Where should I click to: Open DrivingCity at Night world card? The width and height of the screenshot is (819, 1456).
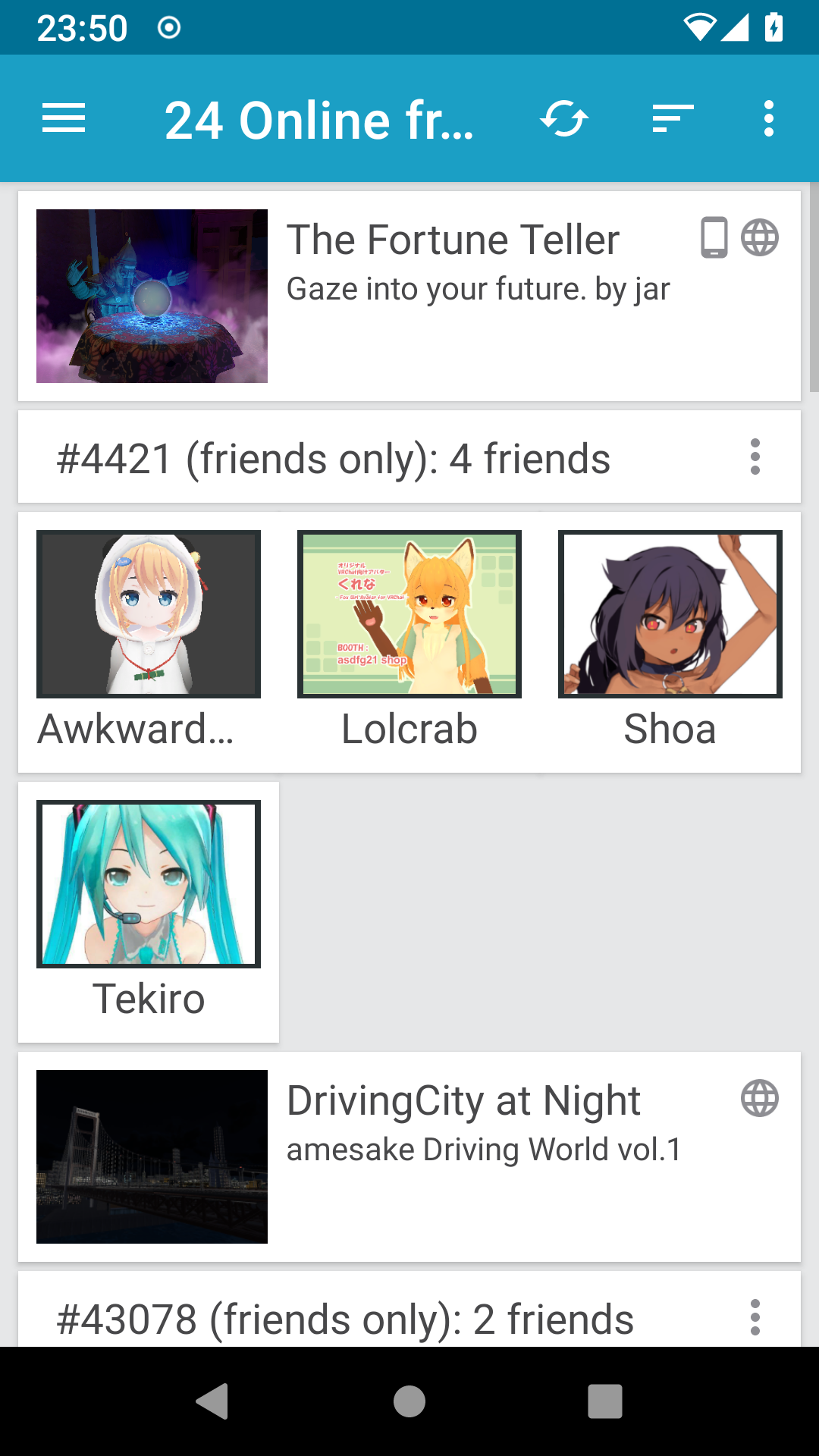point(409,1156)
